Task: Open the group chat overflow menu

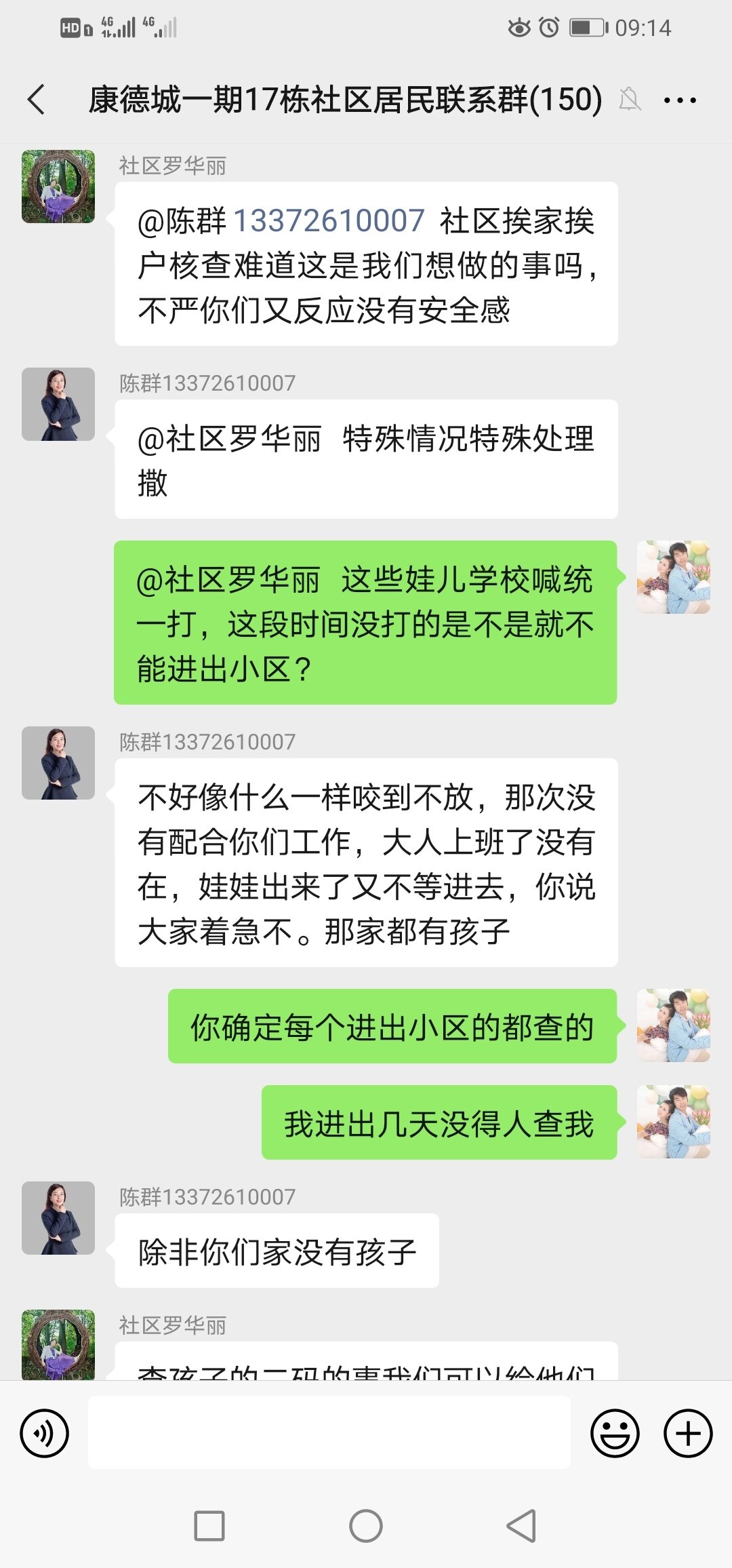Action: pyautogui.click(x=679, y=100)
